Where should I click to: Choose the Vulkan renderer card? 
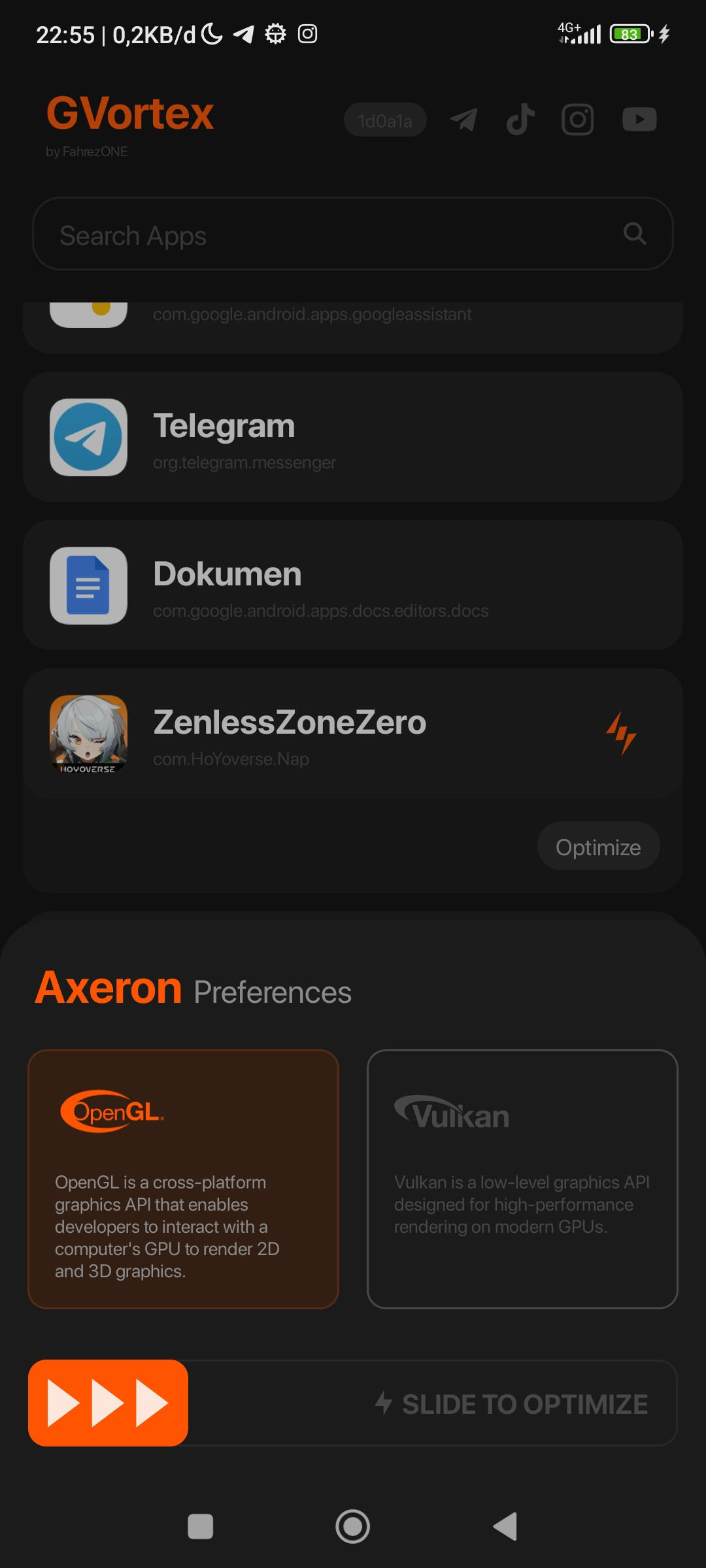pyautogui.click(x=522, y=1179)
